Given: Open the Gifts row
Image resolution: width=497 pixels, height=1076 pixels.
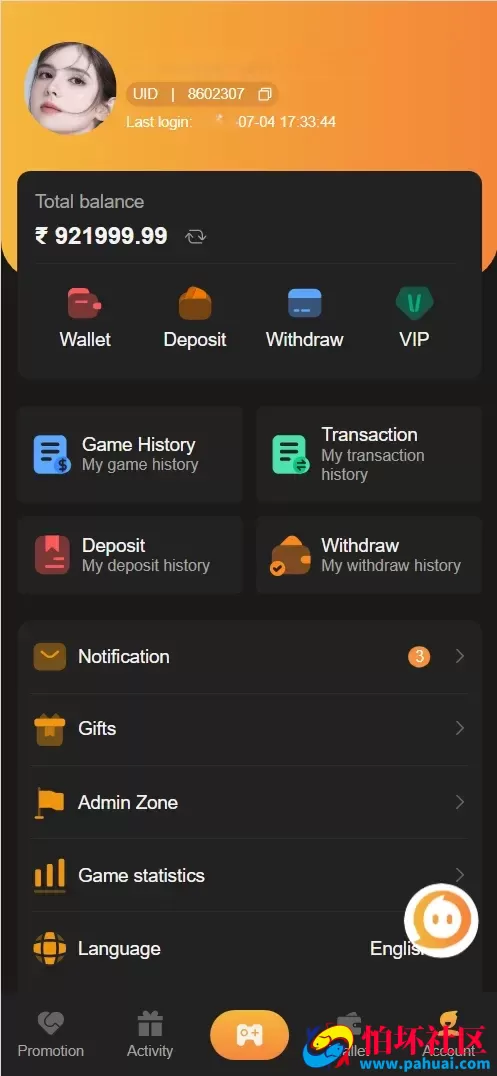Looking at the screenshot, I should point(249,729).
